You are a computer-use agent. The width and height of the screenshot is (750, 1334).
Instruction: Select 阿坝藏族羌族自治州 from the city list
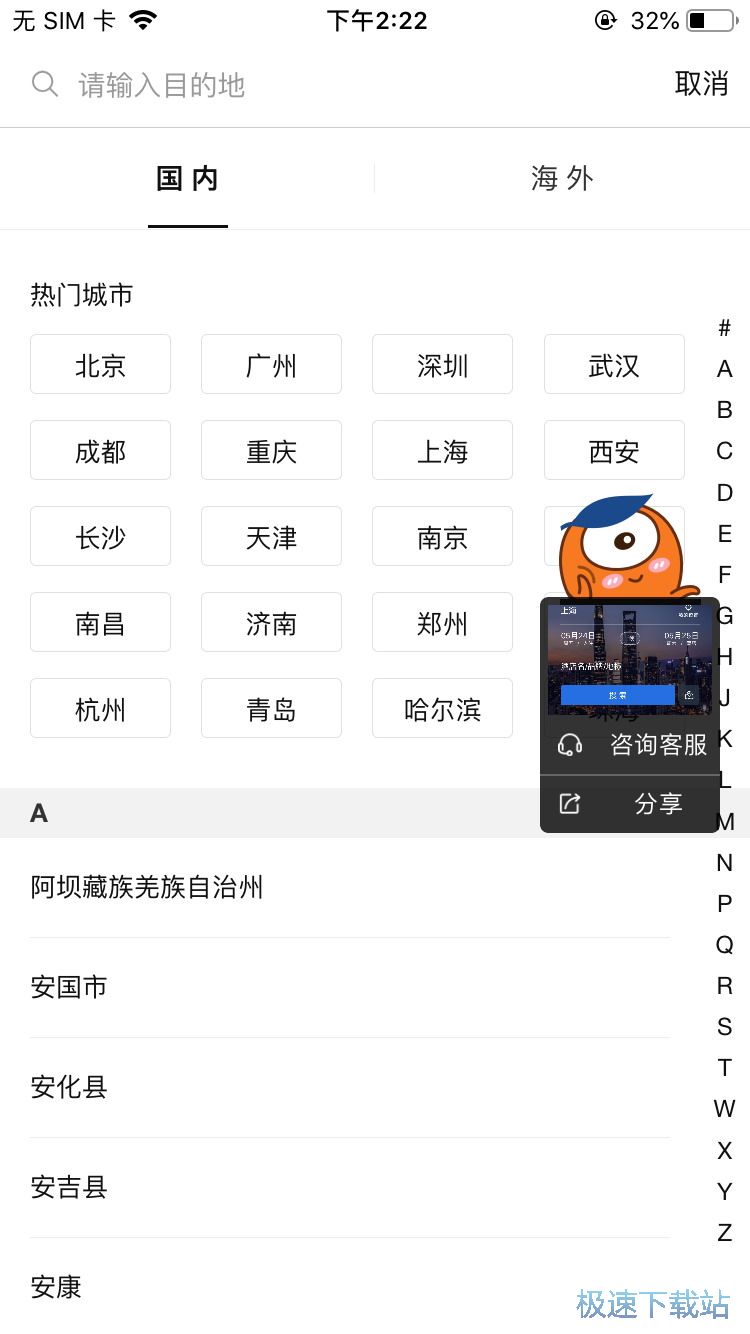[146, 888]
